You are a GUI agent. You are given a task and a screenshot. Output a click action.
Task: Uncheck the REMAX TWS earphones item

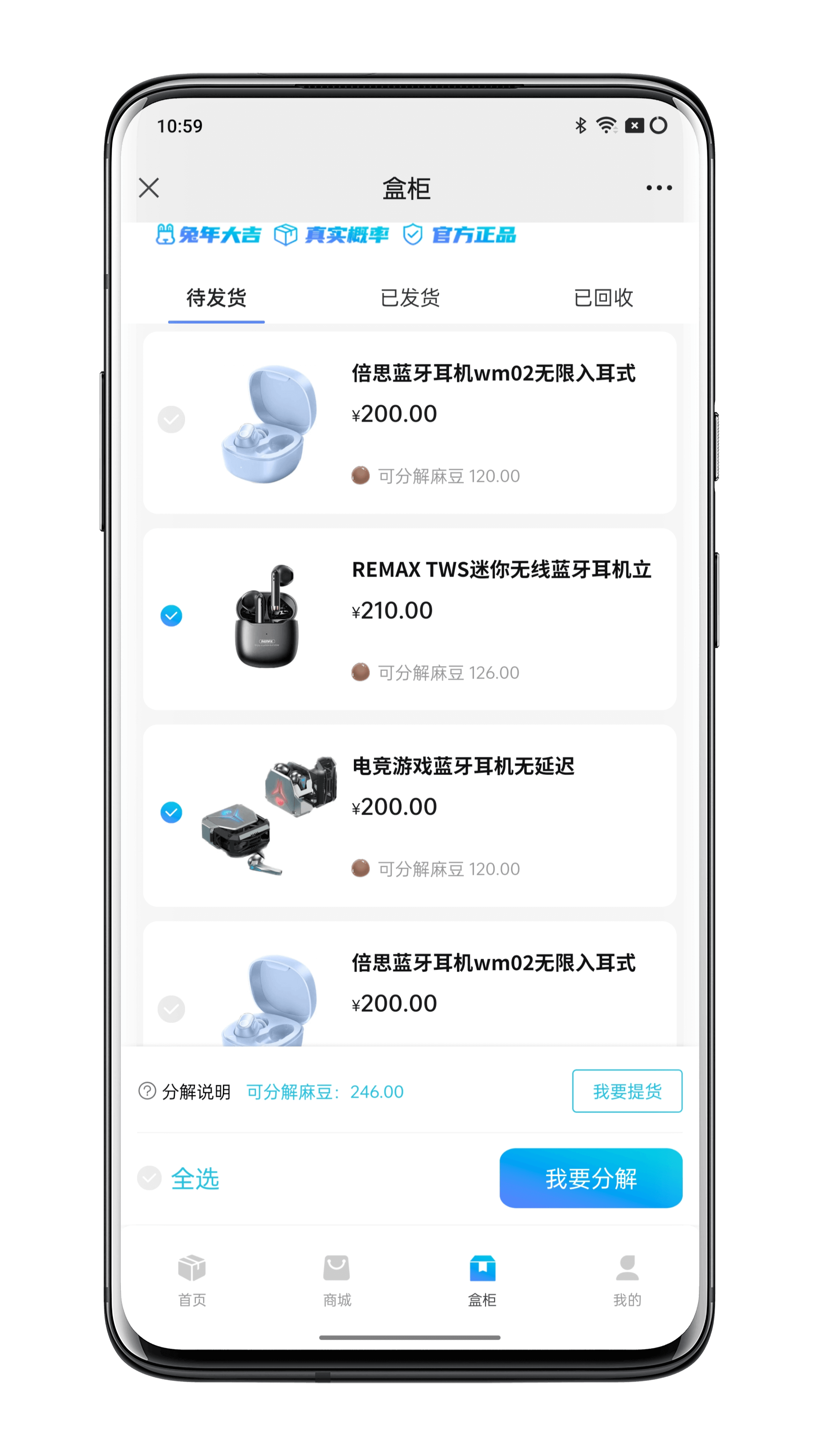[171, 615]
